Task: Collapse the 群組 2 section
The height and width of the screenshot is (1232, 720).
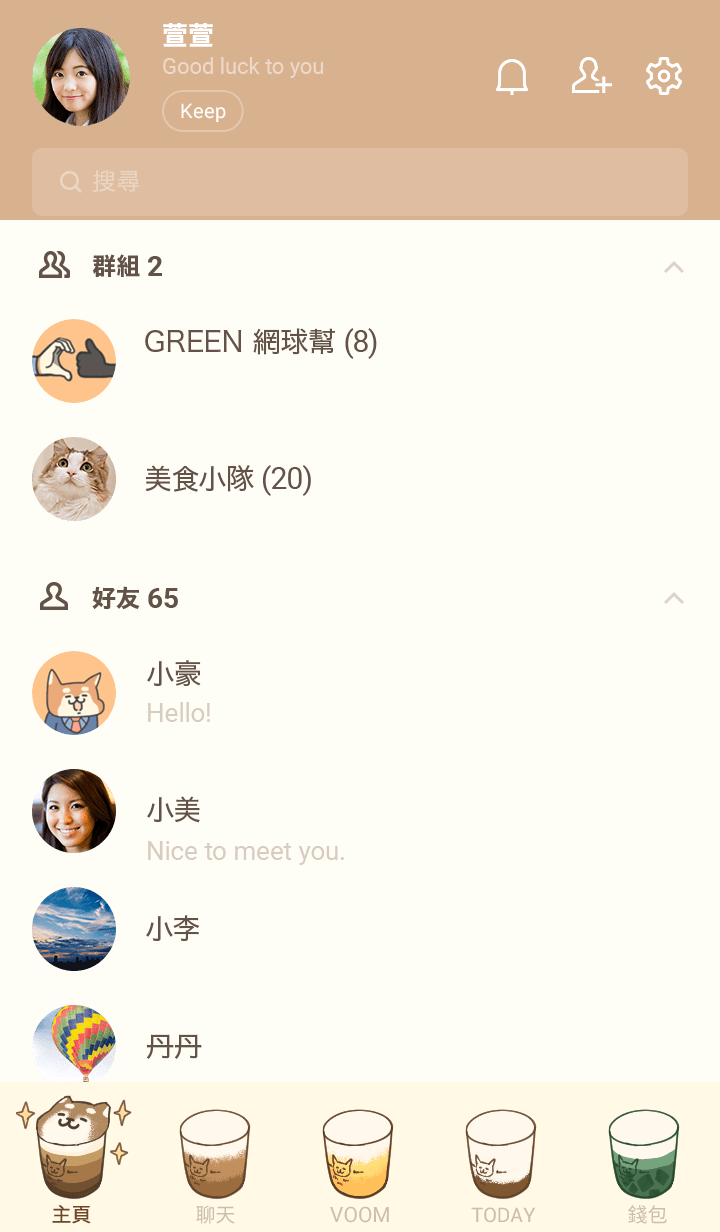Action: [674, 267]
